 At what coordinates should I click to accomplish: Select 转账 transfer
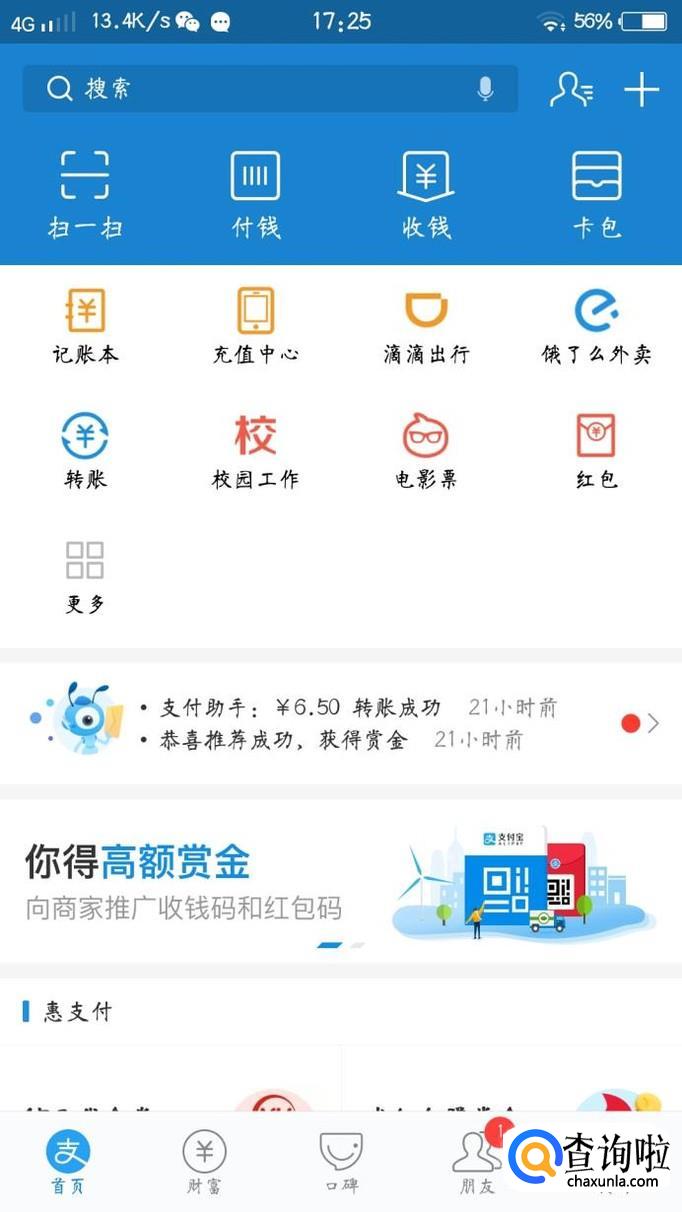(85, 450)
